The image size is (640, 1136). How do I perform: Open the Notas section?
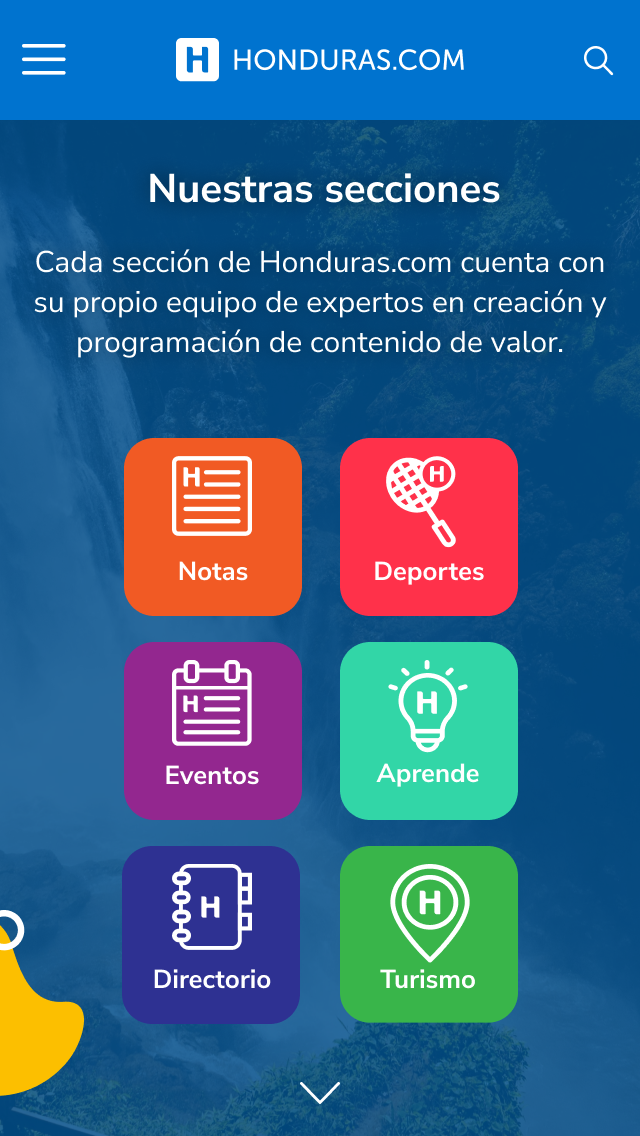click(x=213, y=527)
